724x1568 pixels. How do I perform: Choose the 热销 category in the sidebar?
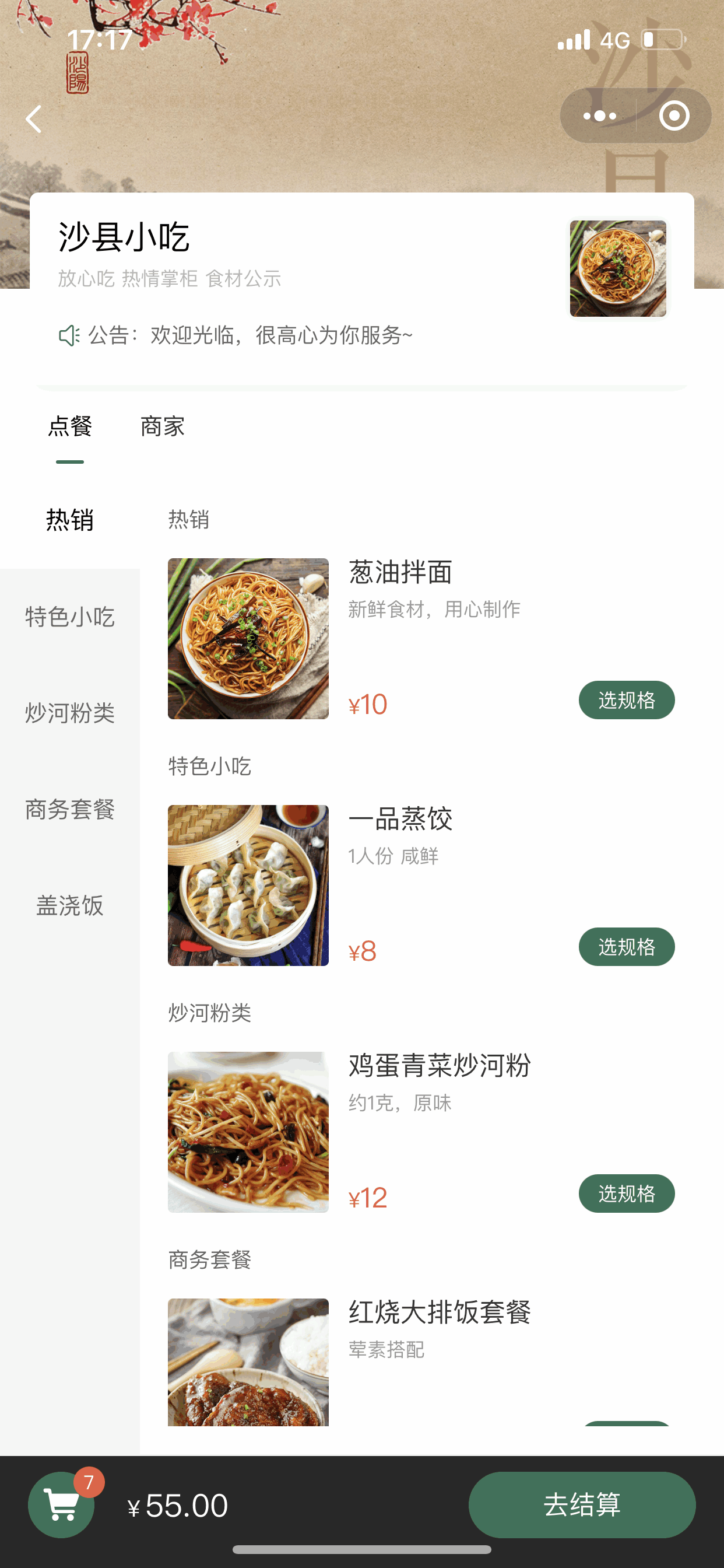pos(70,520)
